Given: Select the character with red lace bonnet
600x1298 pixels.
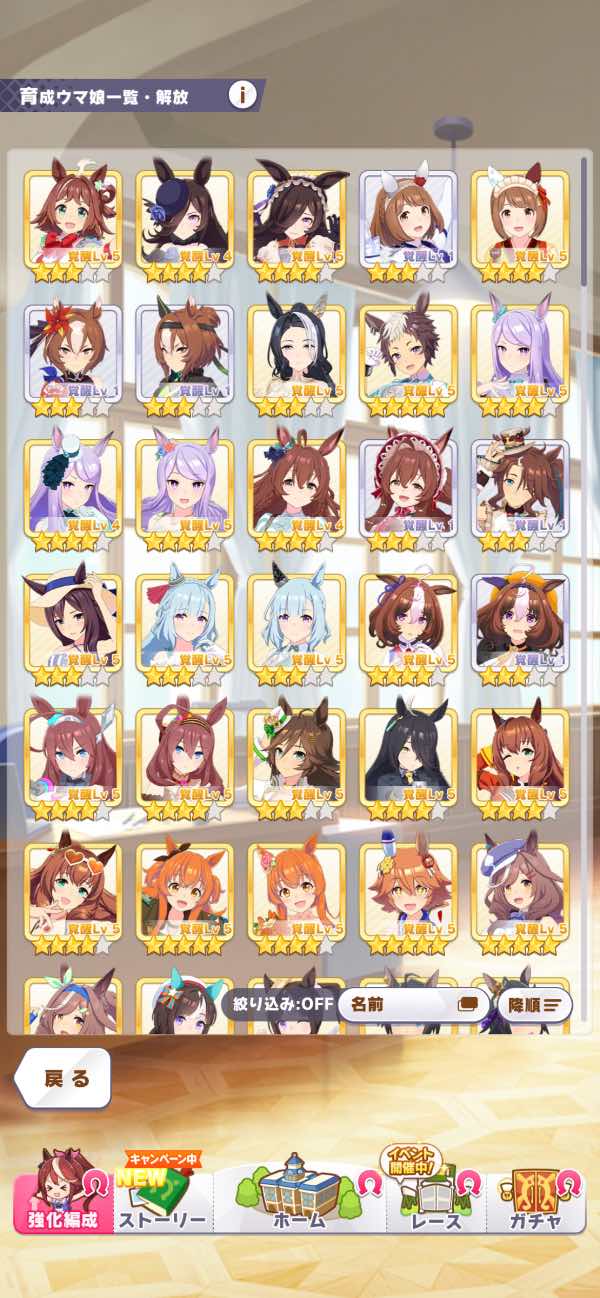Looking at the screenshot, I should 408,488.
